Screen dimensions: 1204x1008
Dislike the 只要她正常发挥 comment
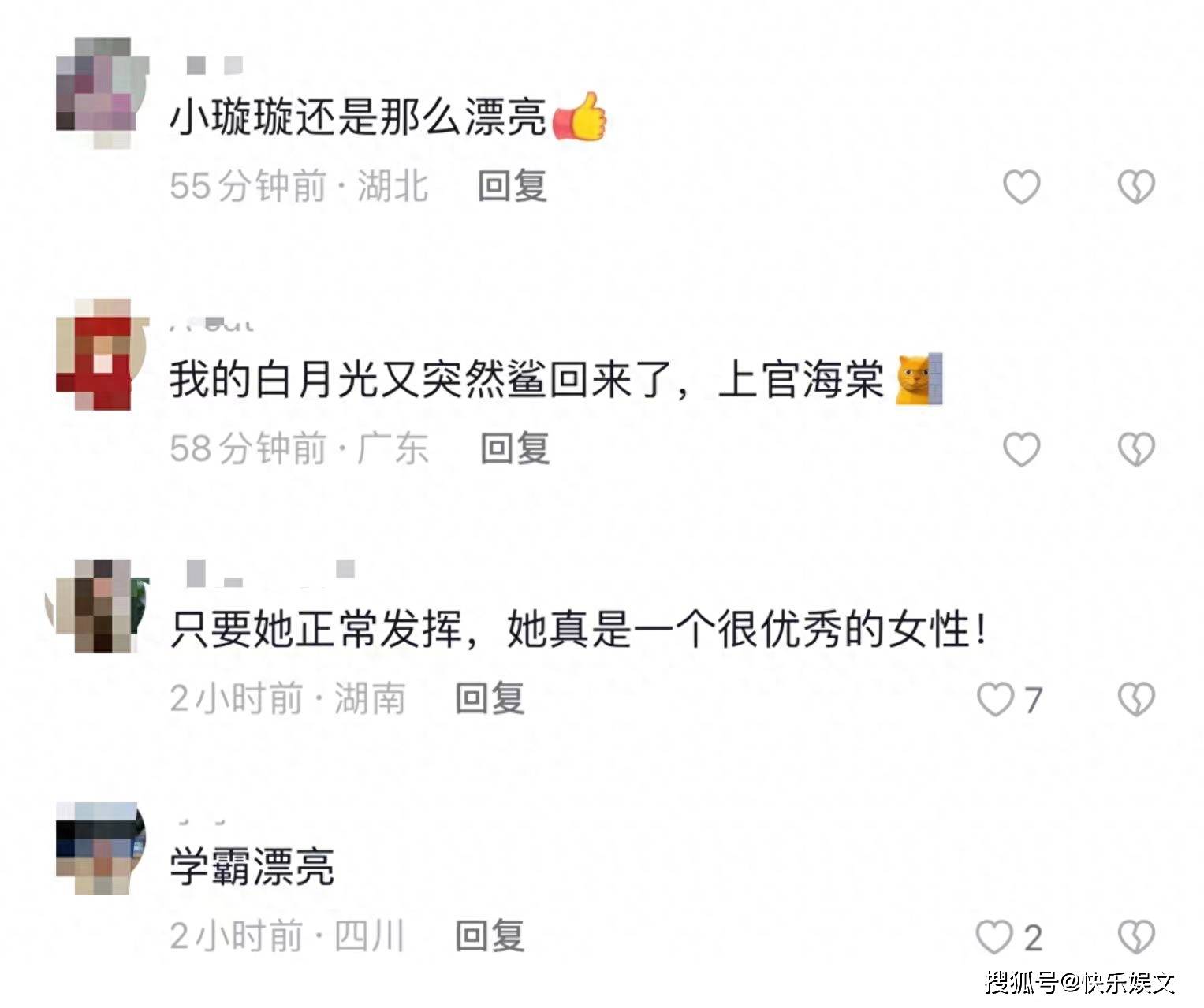1136,699
